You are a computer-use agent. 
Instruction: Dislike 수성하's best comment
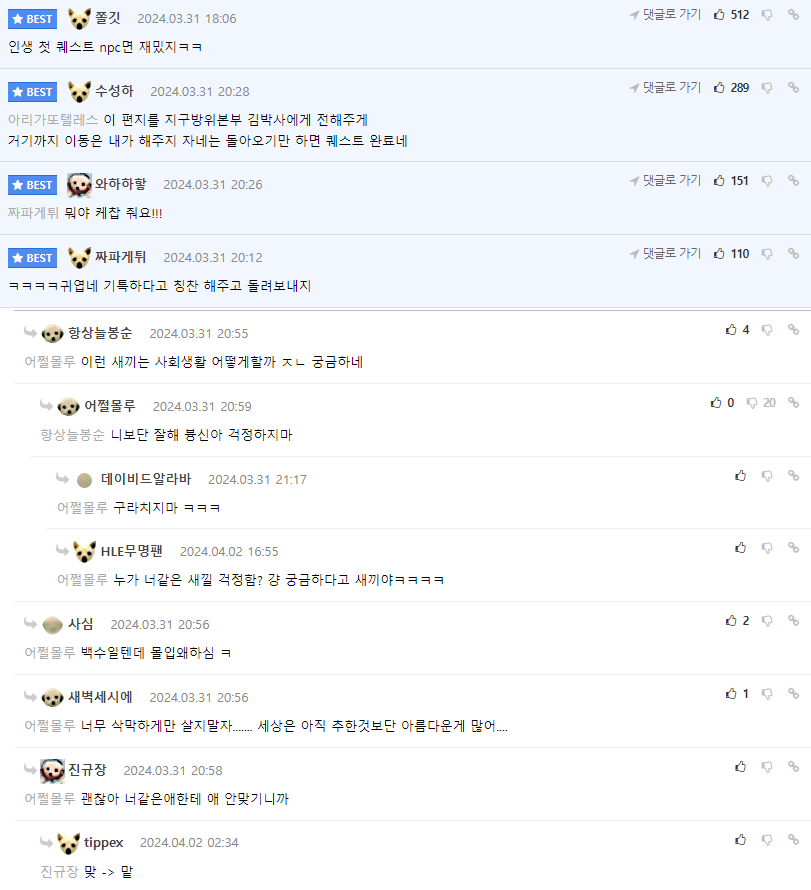[767, 88]
